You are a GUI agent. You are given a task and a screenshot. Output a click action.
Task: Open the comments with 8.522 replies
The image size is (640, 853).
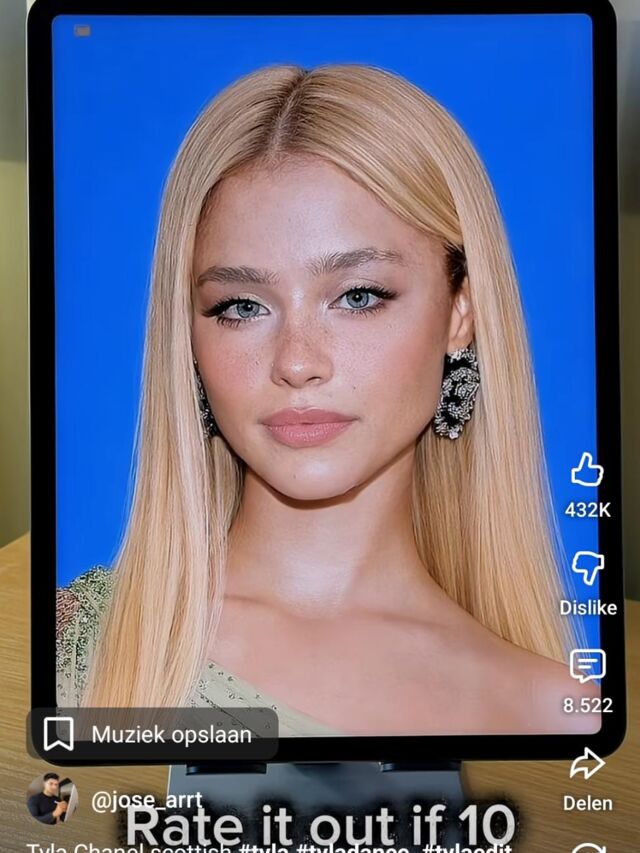(587, 667)
